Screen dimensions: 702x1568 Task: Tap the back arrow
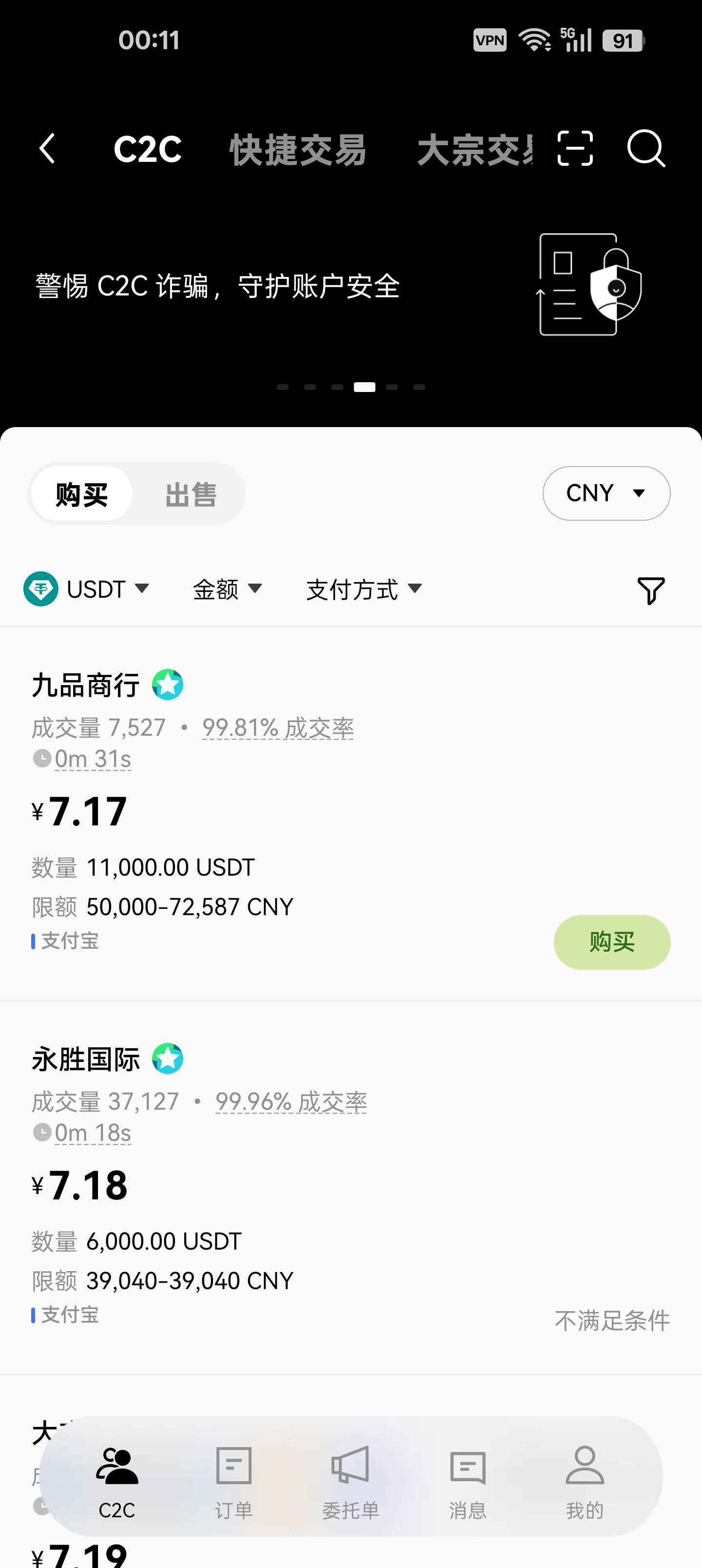point(47,148)
